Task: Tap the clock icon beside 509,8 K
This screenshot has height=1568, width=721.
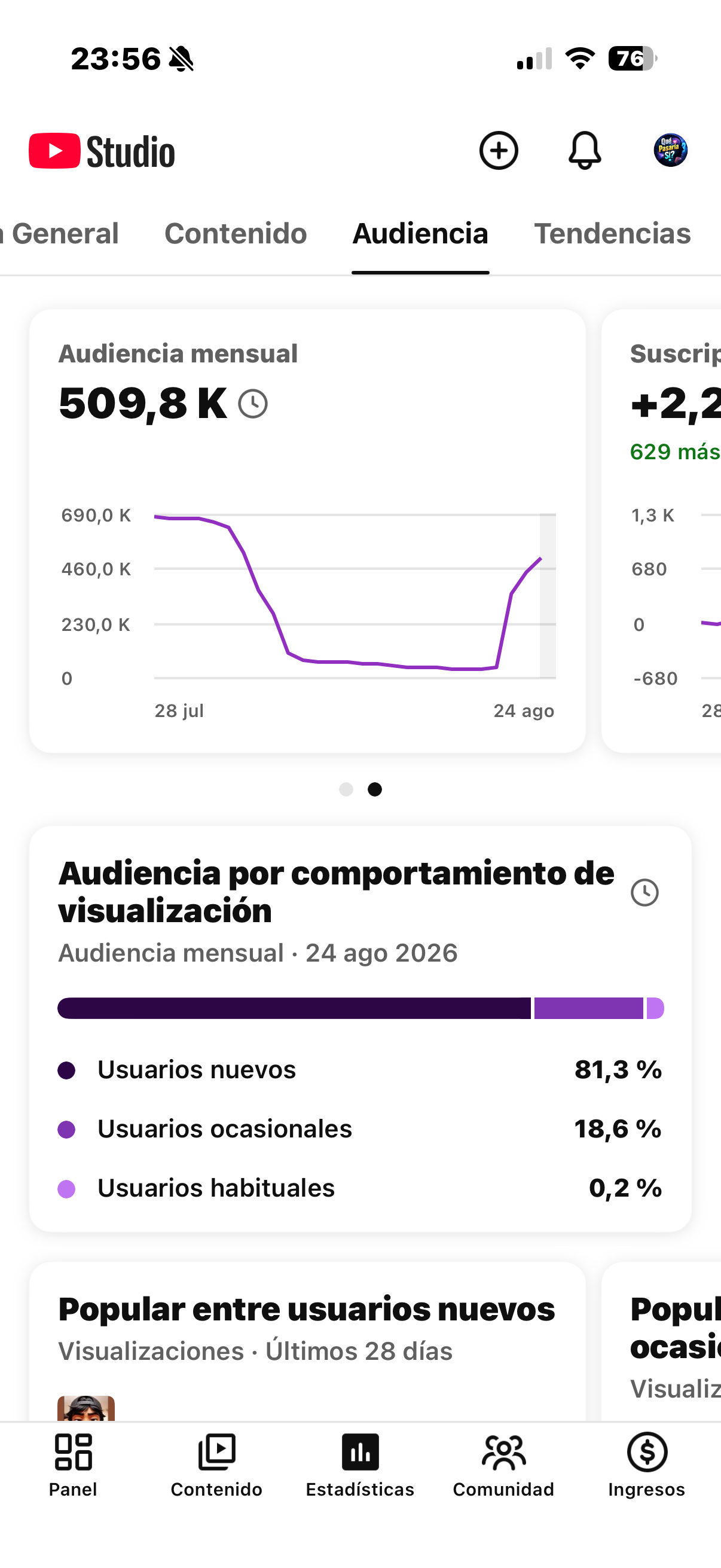Action: pyautogui.click(x=252, y=404)
